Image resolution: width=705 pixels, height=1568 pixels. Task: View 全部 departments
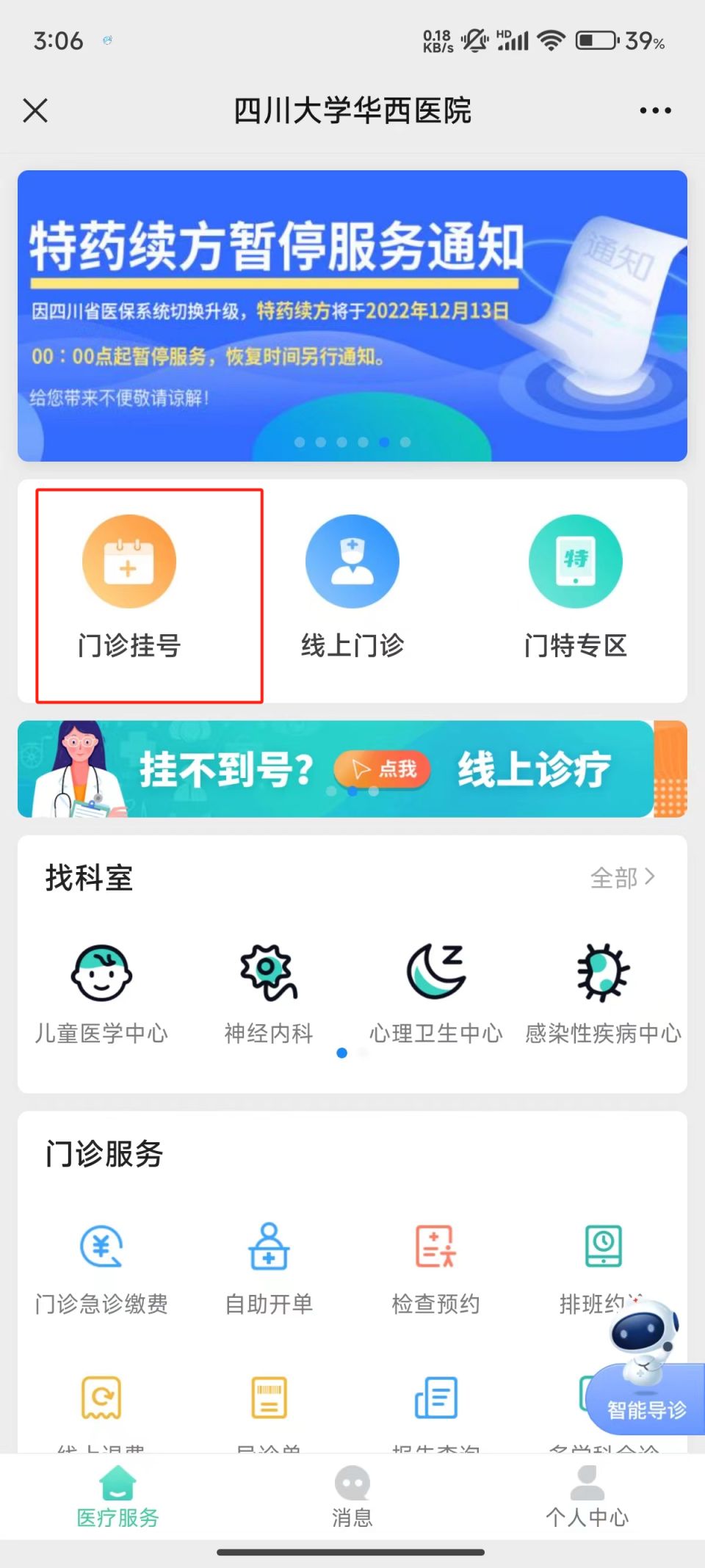[623, 877]
